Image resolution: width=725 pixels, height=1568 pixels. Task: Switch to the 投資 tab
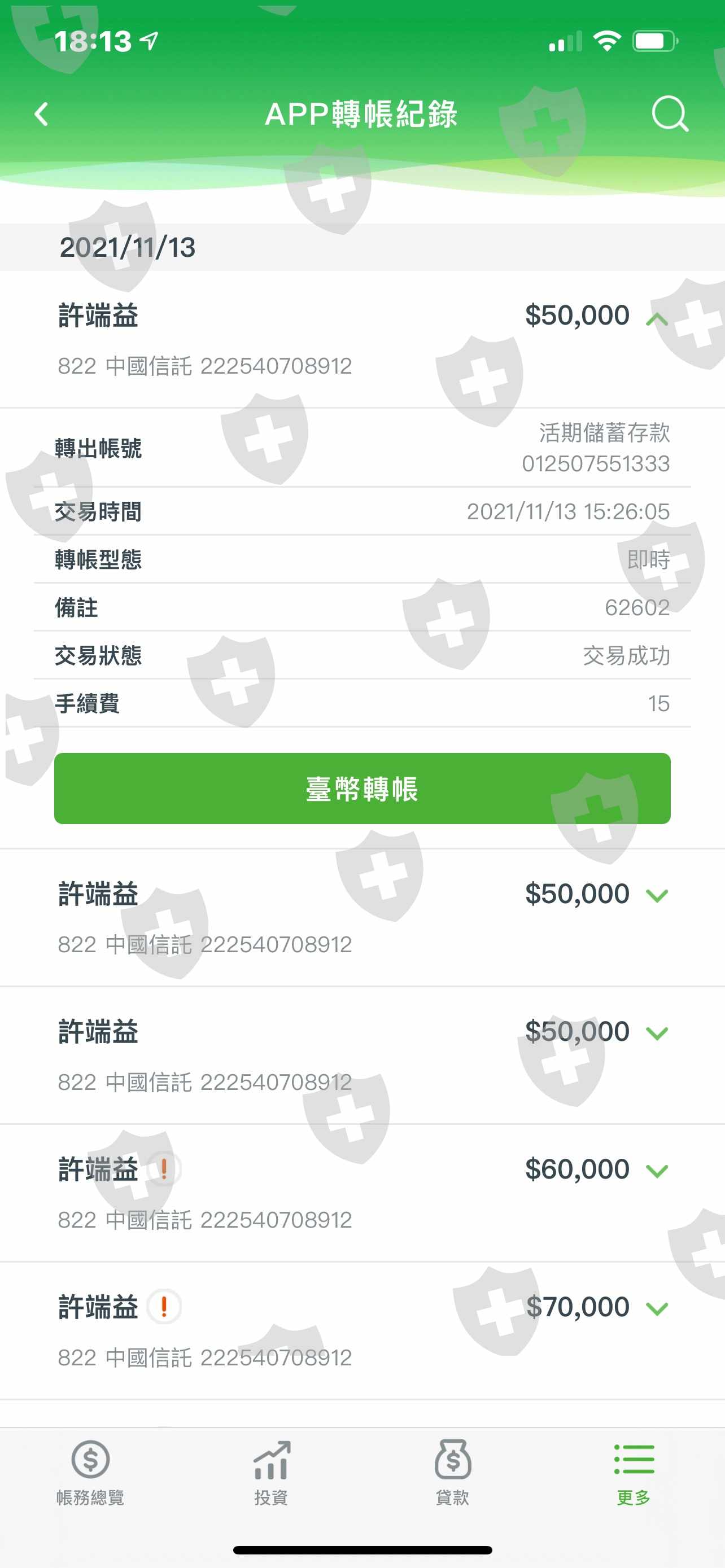[x=272, y=1473]
